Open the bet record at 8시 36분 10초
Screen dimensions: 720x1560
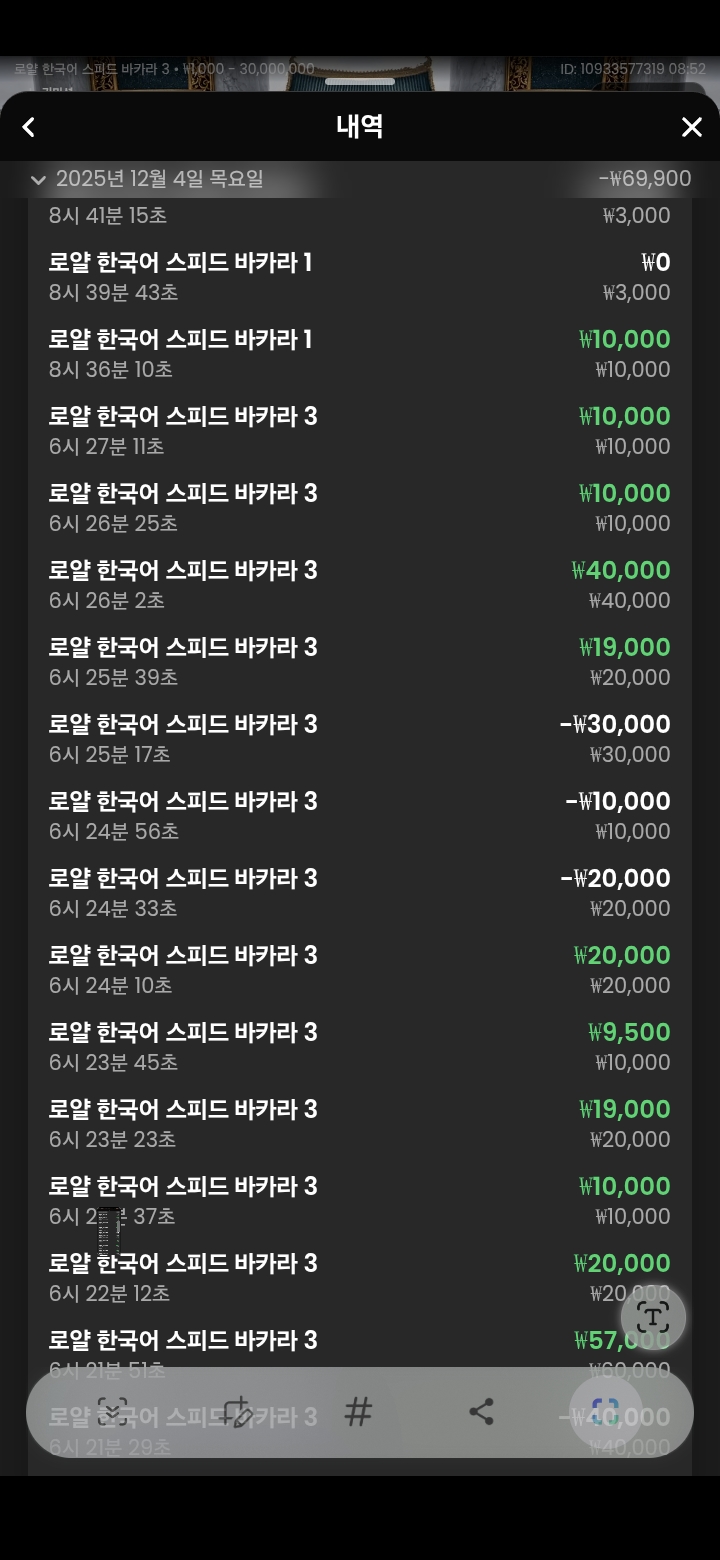[359, 354]
